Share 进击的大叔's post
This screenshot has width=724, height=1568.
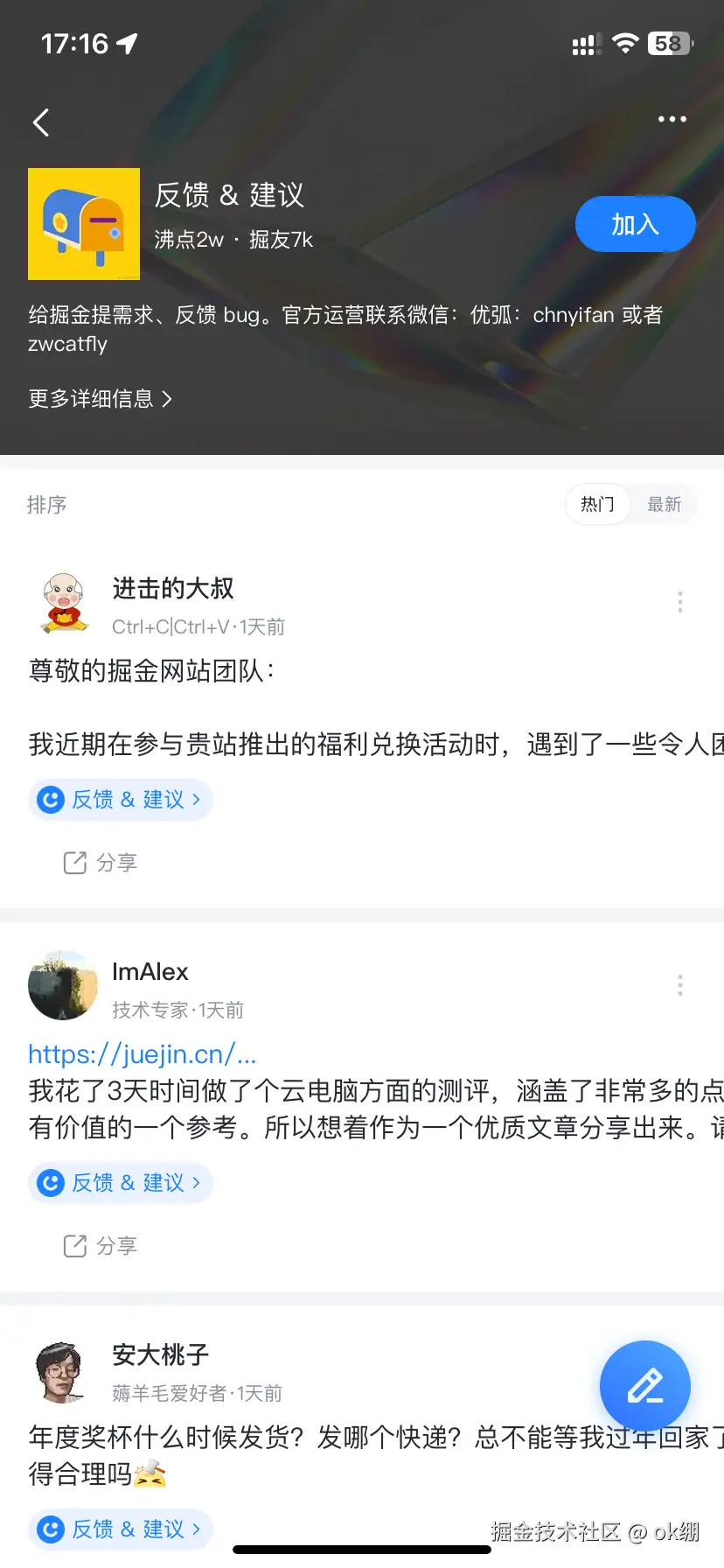point(100,863)
